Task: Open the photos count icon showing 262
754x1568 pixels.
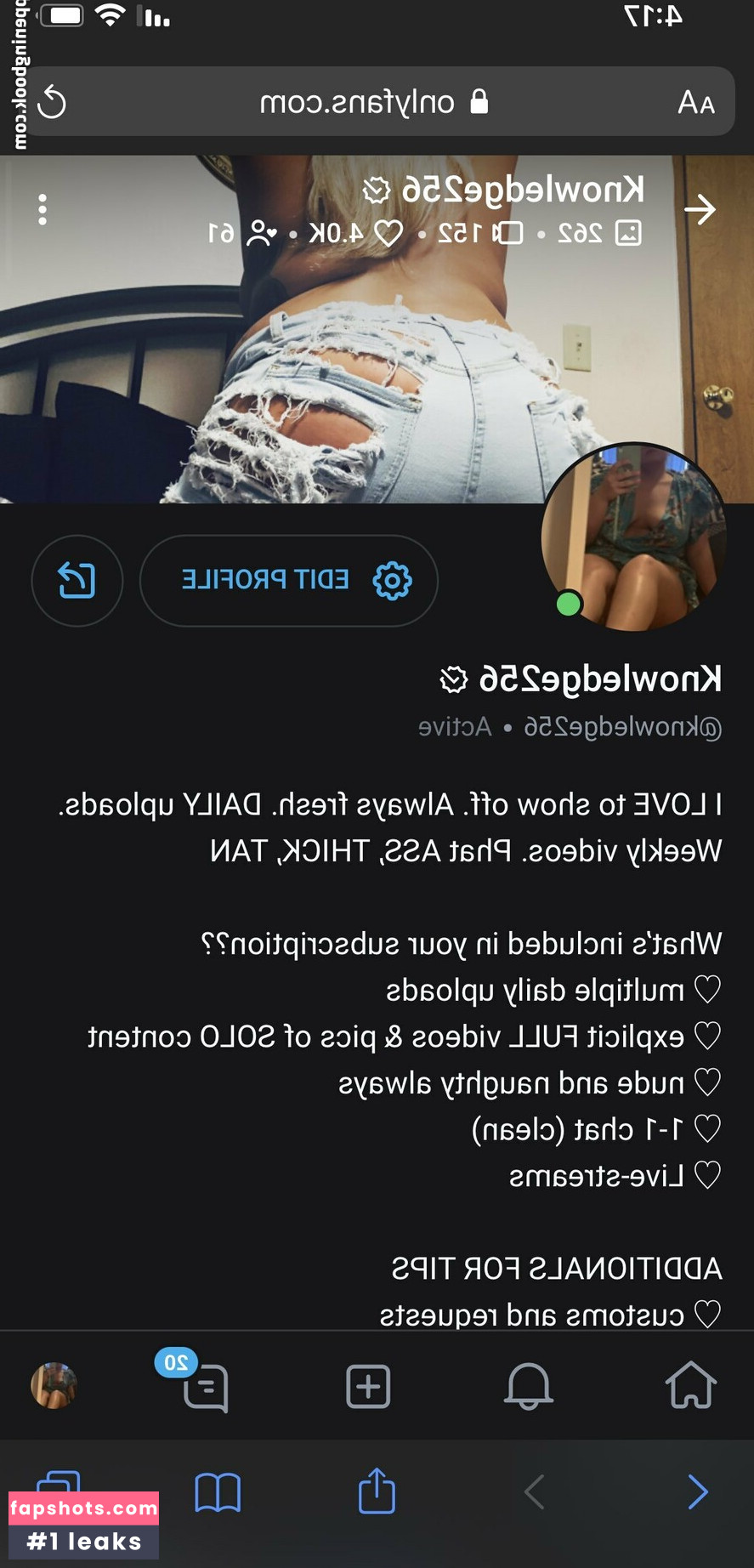Action: pos(627,231)
